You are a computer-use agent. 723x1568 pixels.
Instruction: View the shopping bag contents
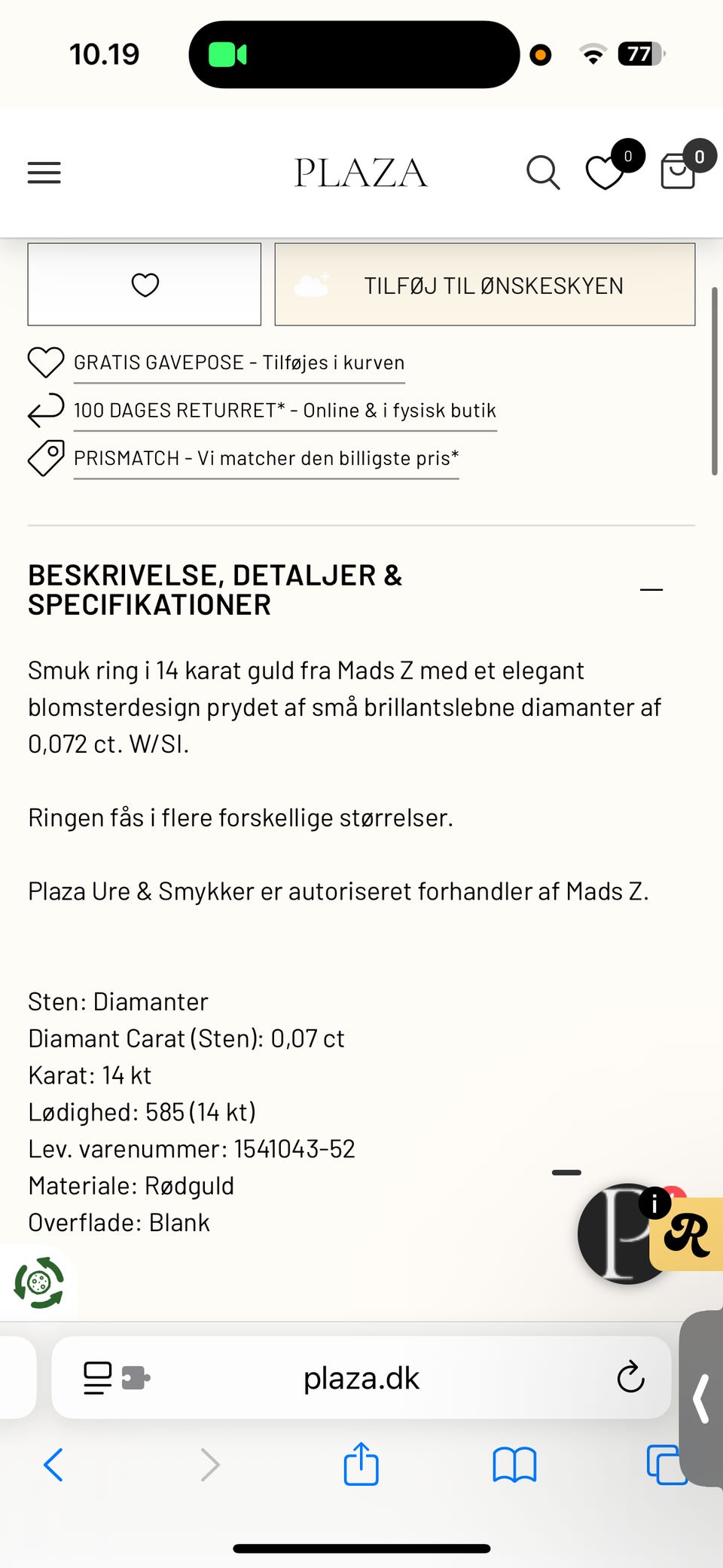coord(676,173)
